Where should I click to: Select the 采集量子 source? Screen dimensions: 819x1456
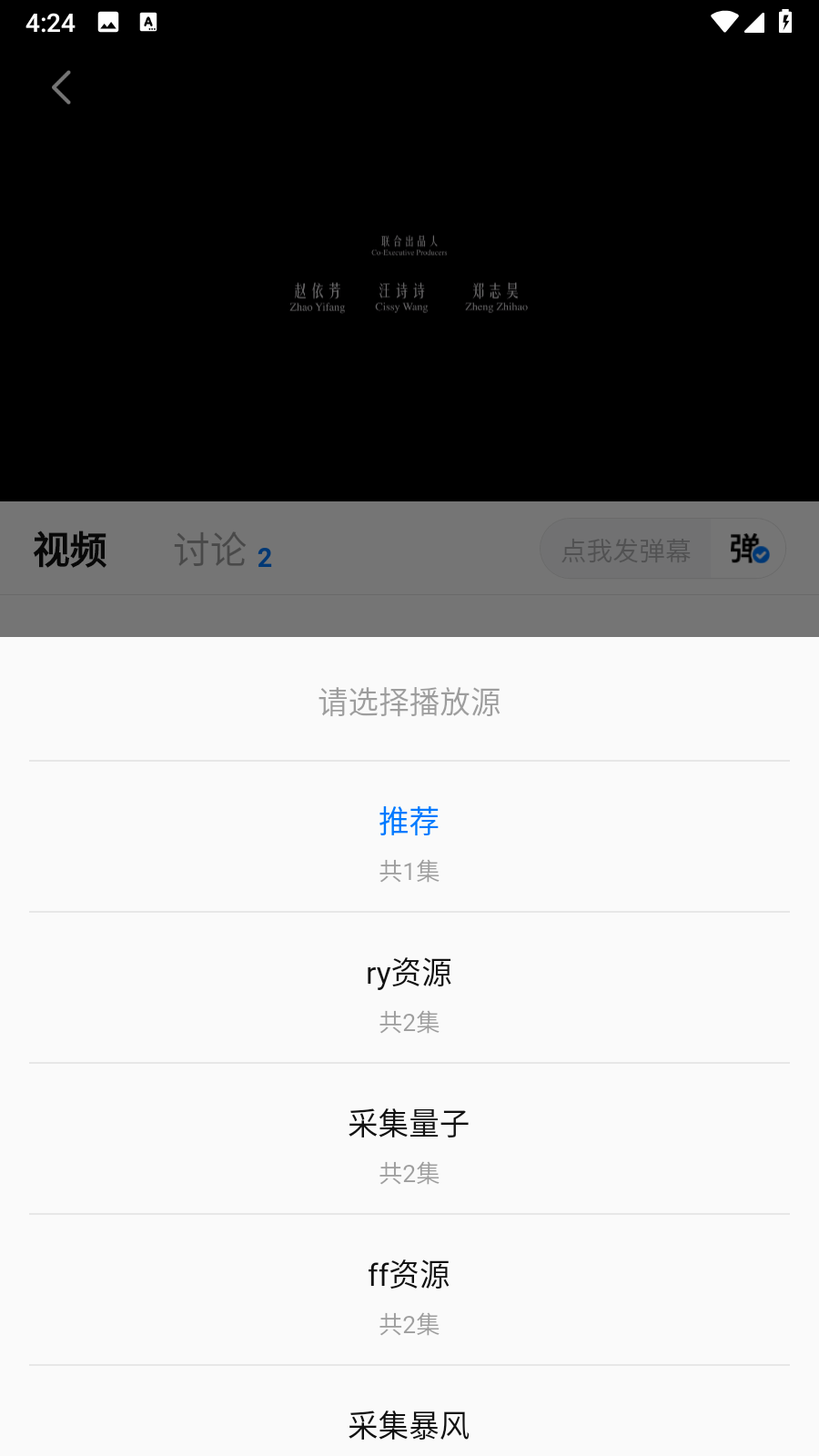pyautogui.click(x=409, y=1139)
